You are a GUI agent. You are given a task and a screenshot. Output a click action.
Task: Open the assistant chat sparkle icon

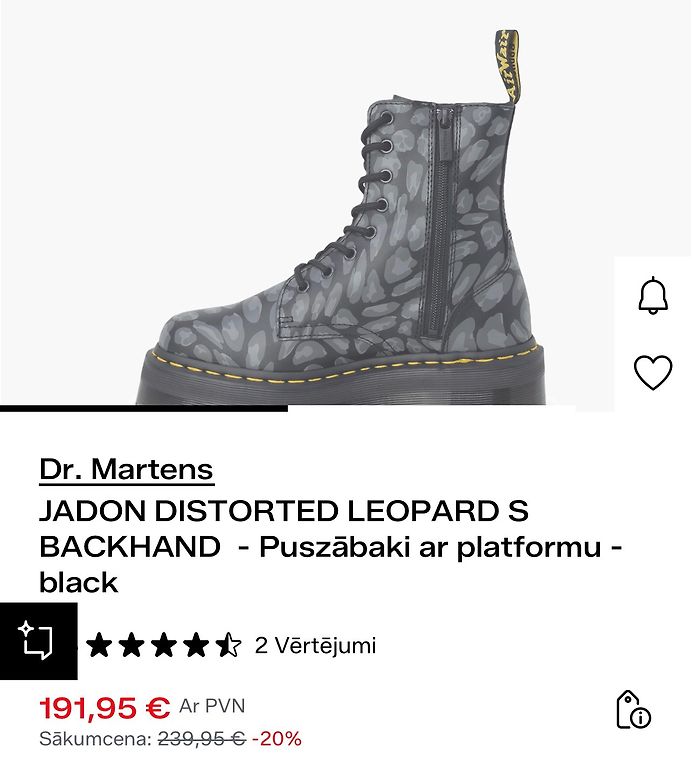(x=37, y=641)
